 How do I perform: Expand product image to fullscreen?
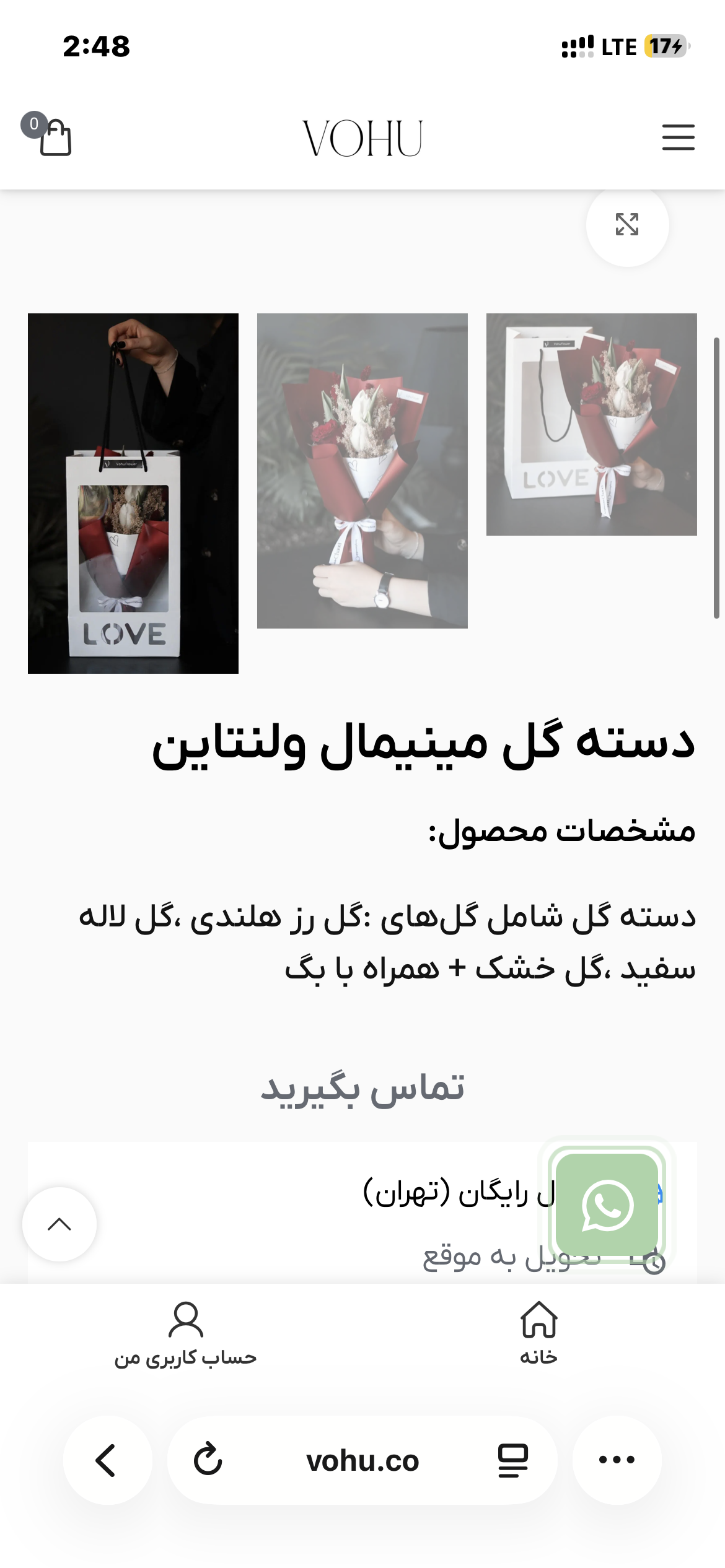tap(627, 224)
